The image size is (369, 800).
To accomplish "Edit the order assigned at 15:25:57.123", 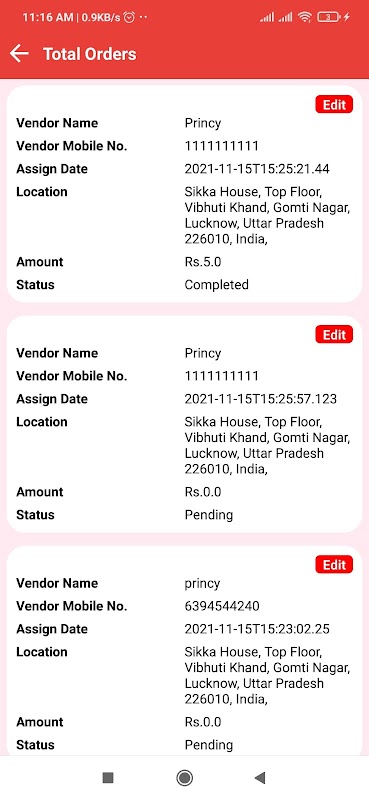I will click(334, 335).
